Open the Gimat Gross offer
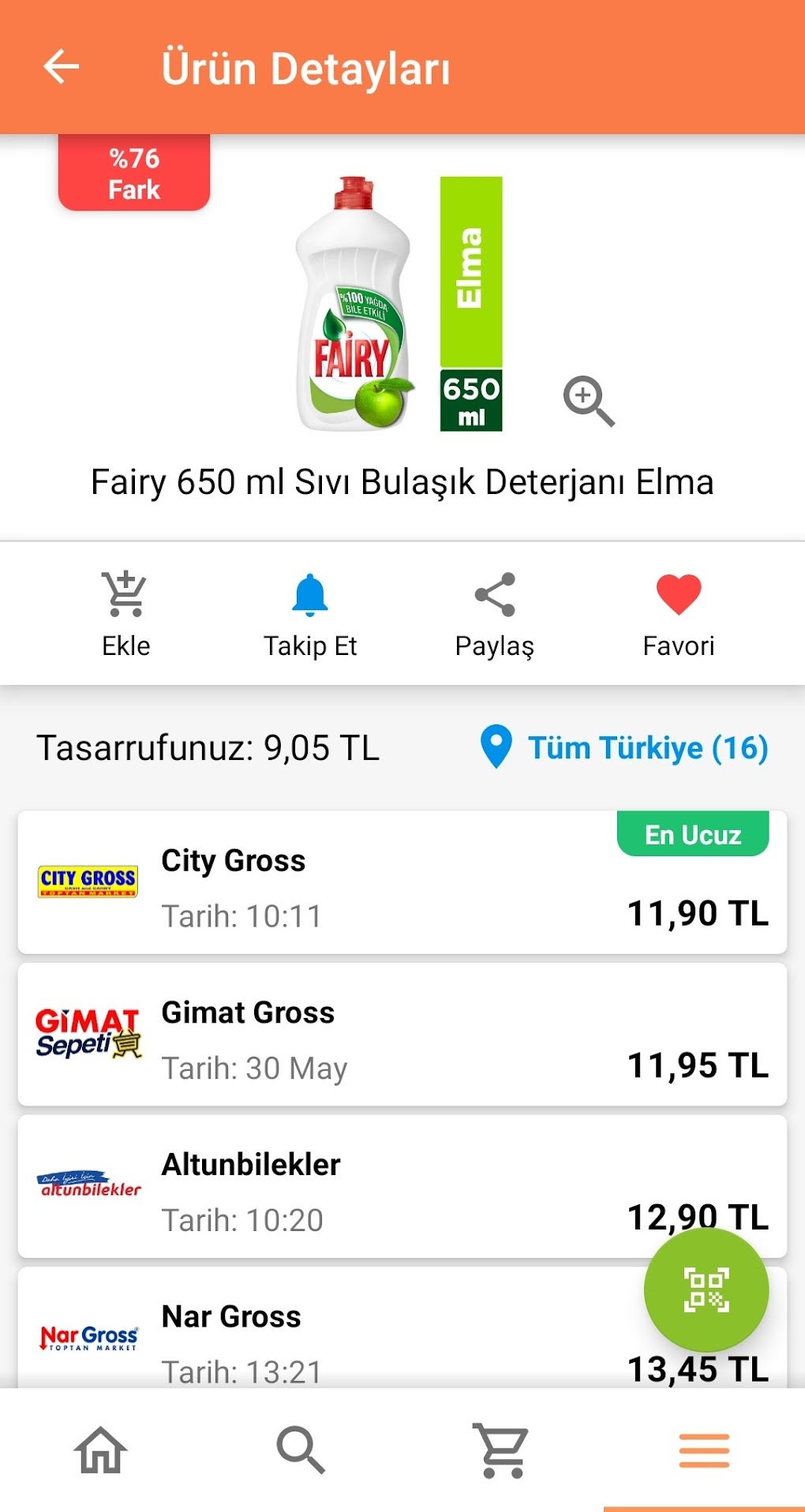 coord(402,1034)
